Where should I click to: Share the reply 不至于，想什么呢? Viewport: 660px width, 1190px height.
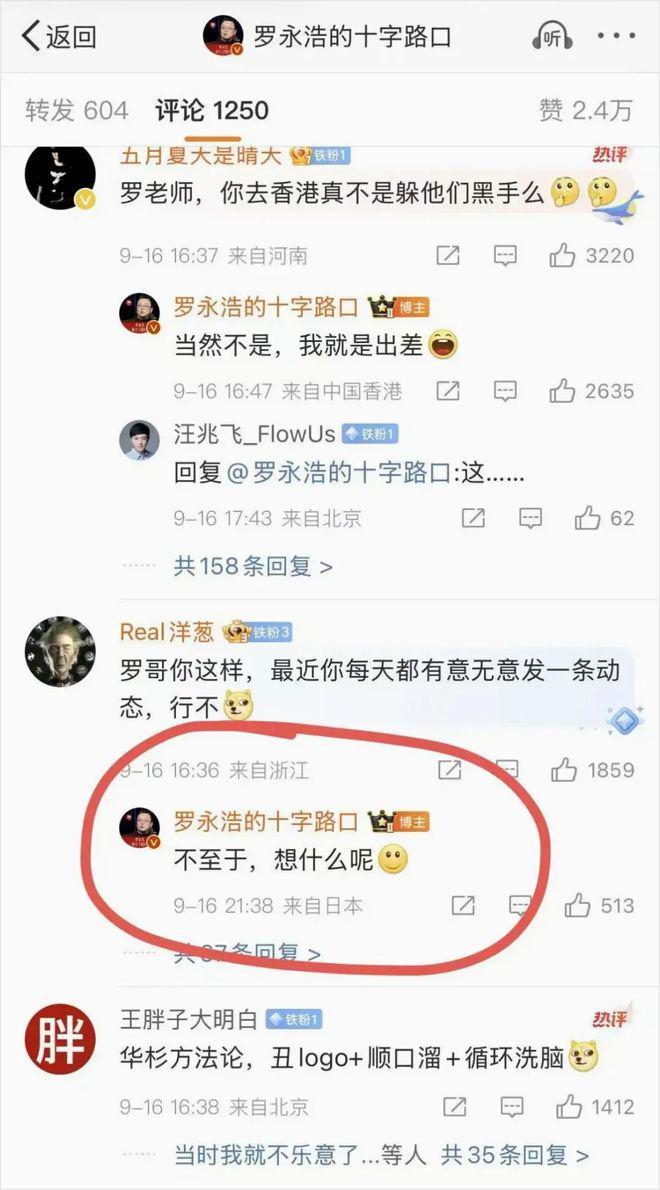463,906
